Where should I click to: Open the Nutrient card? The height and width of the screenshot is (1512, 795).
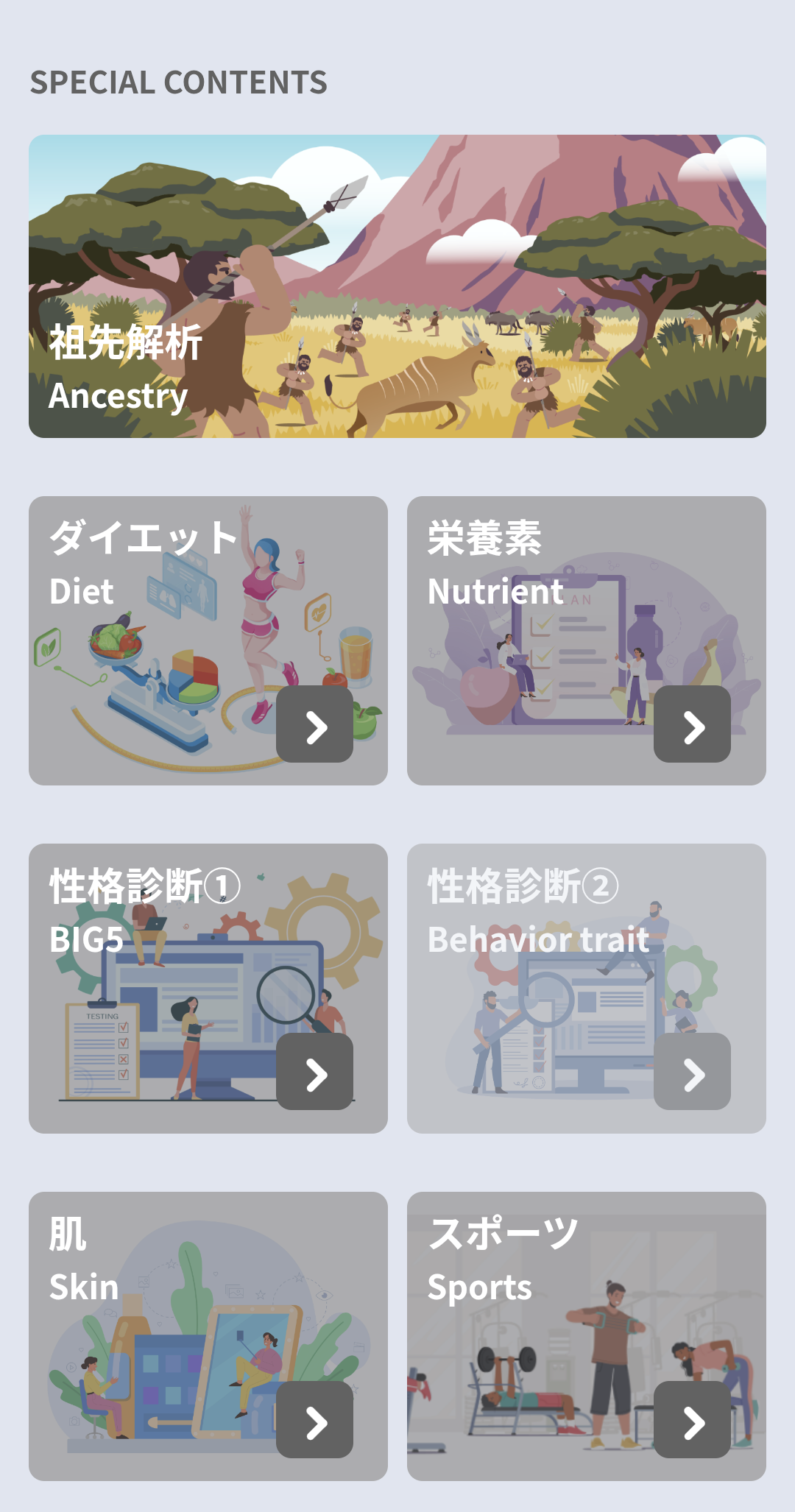[x=587, y=640]
